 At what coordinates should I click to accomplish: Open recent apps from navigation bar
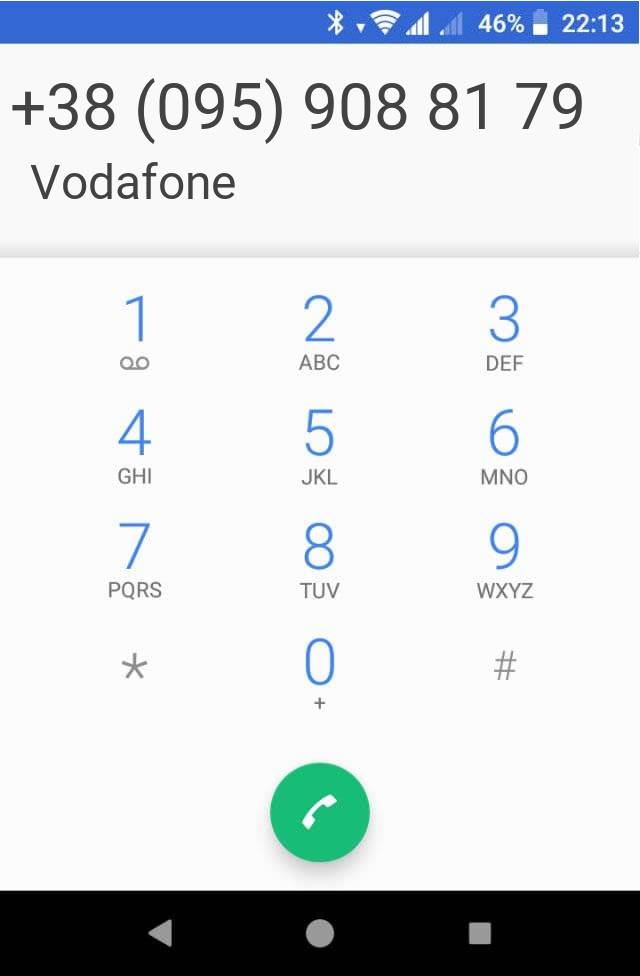(x=480, y=933)
